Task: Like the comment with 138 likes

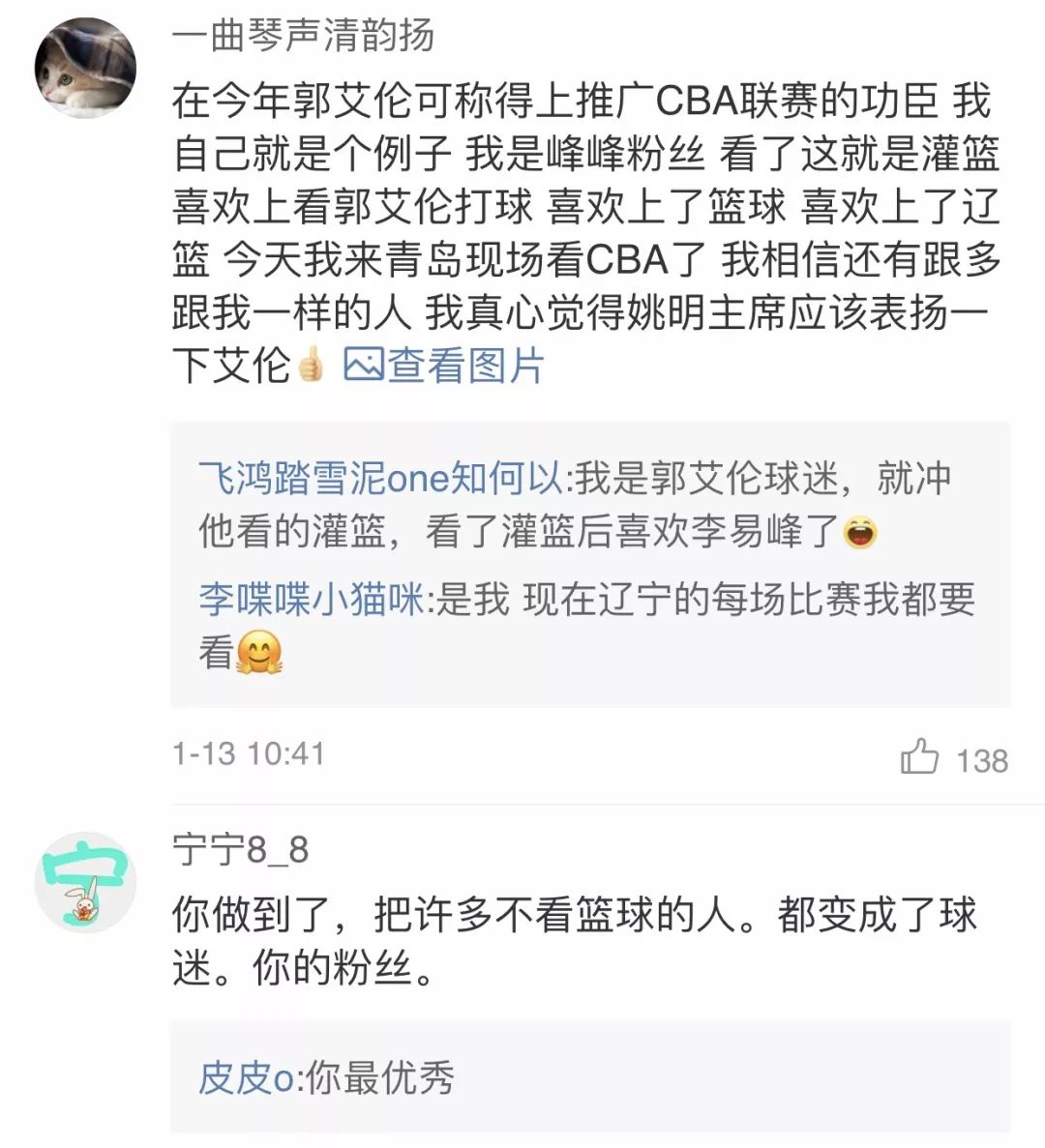Action: click(920, 757)
